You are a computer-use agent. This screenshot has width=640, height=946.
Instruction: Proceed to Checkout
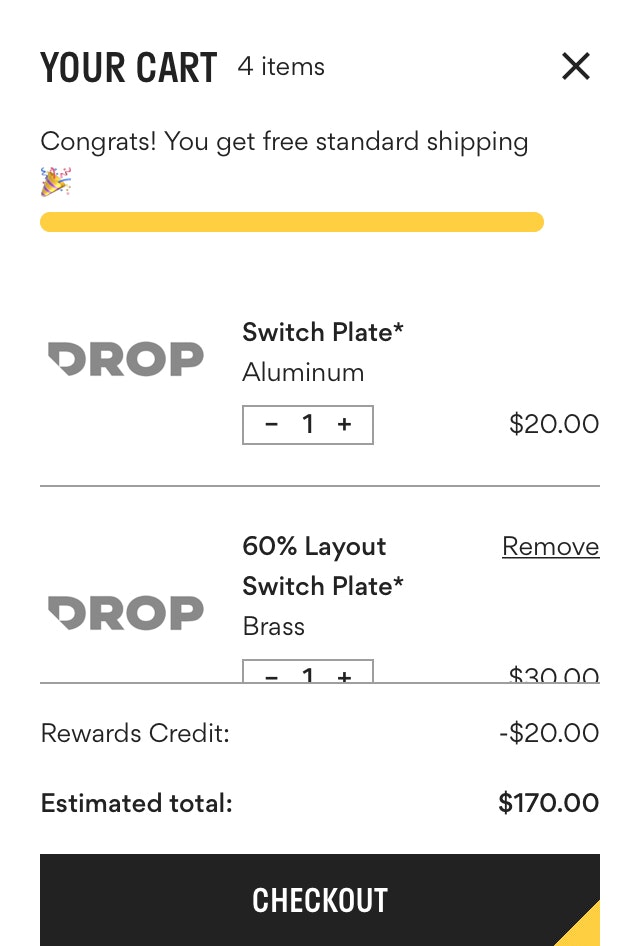(x=320, y=900)
